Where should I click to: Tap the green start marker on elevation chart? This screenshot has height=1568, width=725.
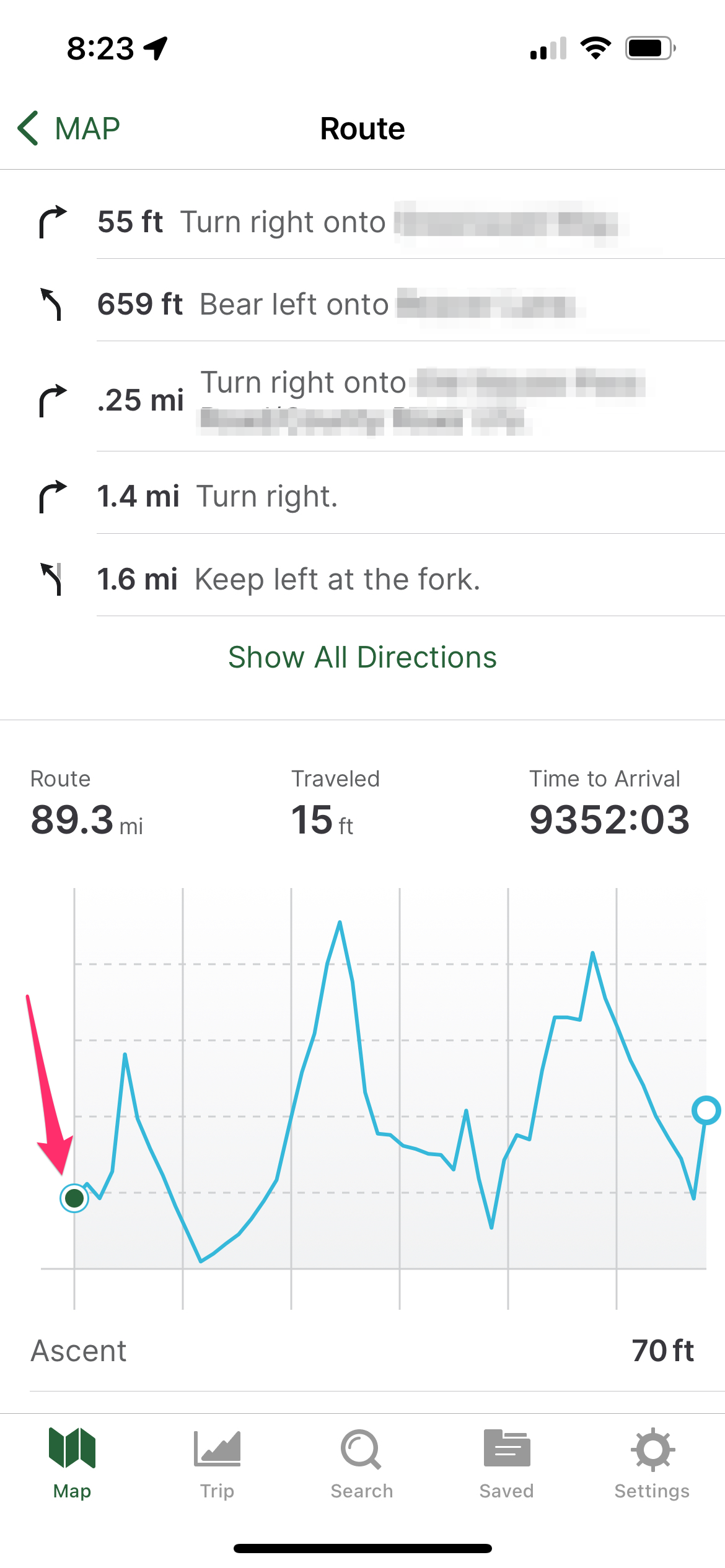(74, 1198)
